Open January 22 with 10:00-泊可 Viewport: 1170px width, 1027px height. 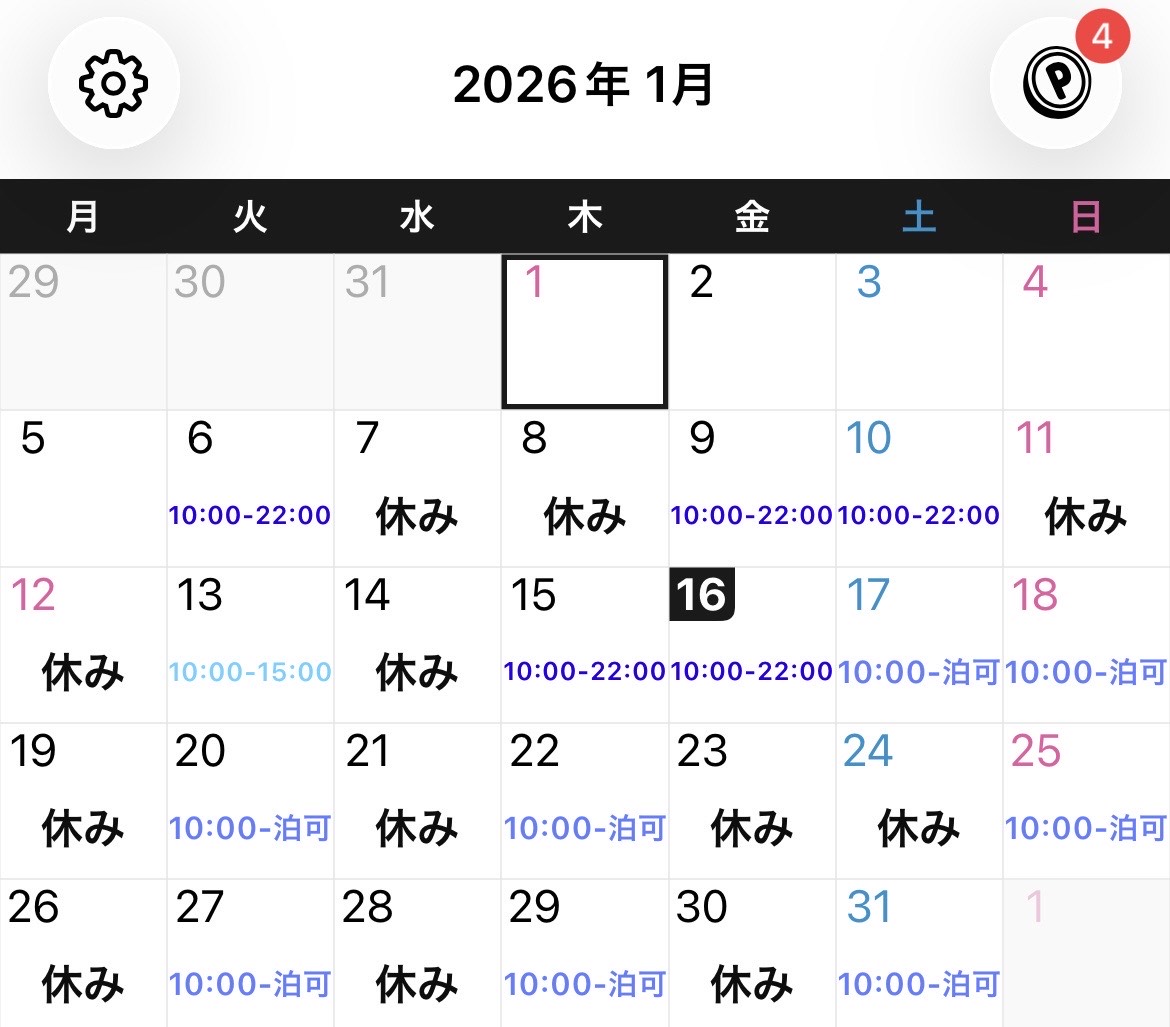pyautogui.click(x=585, y=801)
